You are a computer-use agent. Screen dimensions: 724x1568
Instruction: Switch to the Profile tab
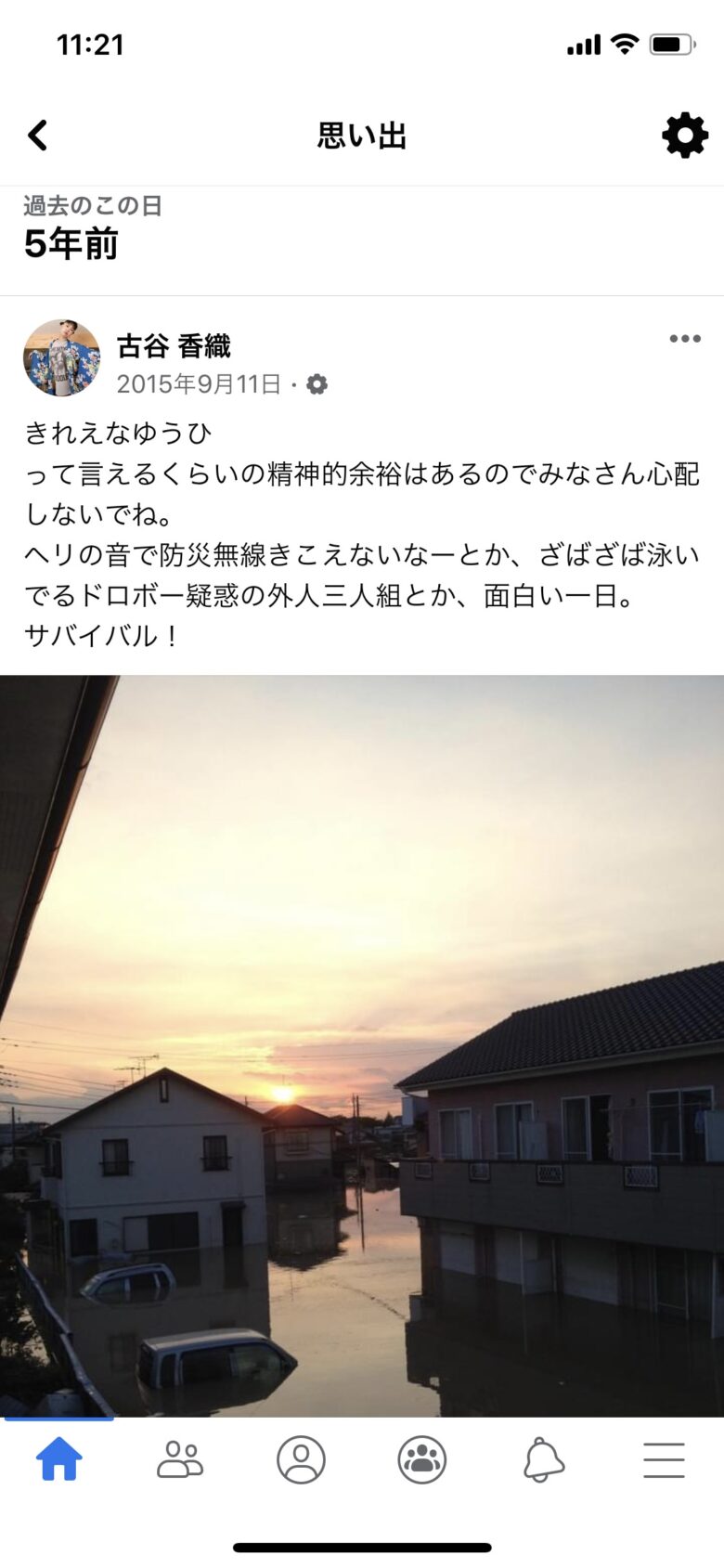302,1459
